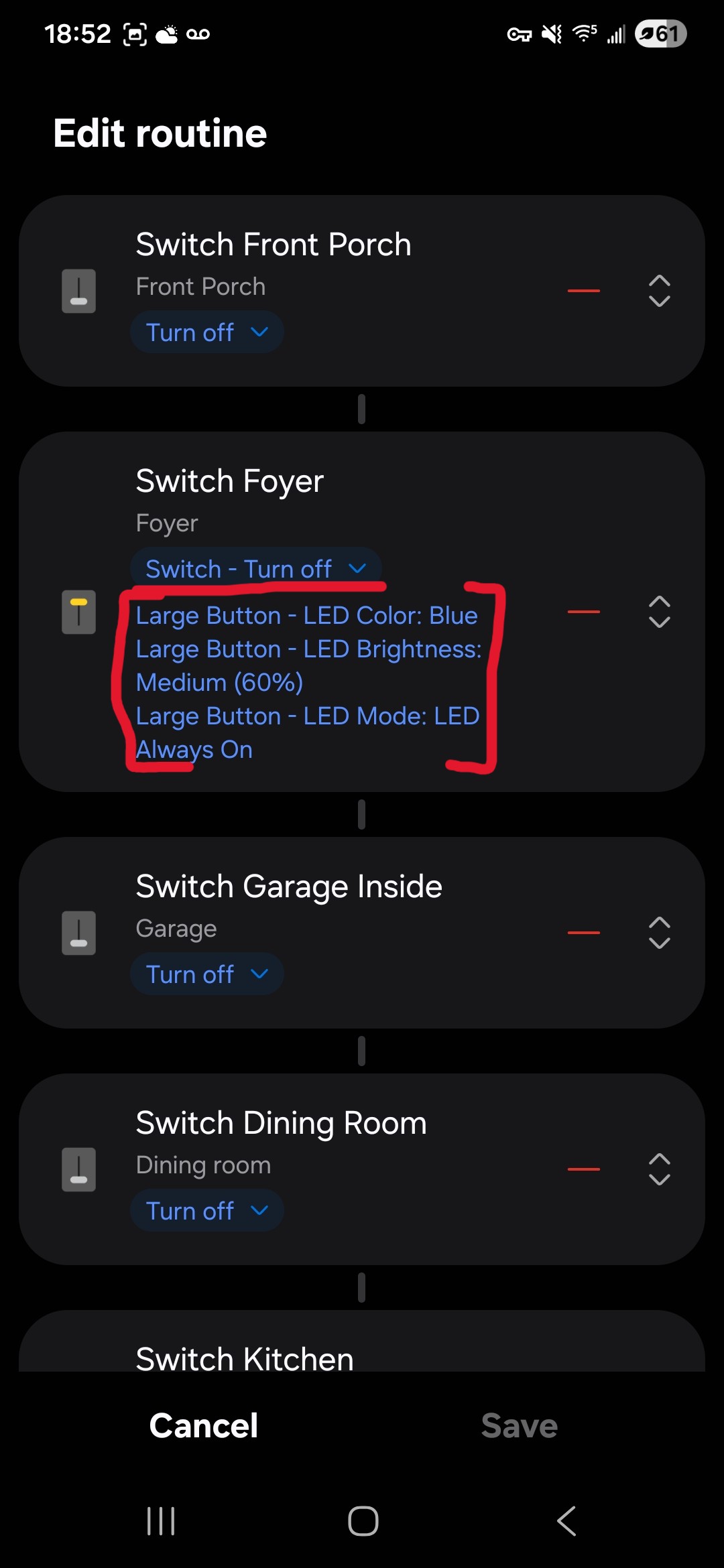Open the Turn off dropdown for Garage Inside
The width and height of the screenshot is (724, 1568).
pos(206,974)
